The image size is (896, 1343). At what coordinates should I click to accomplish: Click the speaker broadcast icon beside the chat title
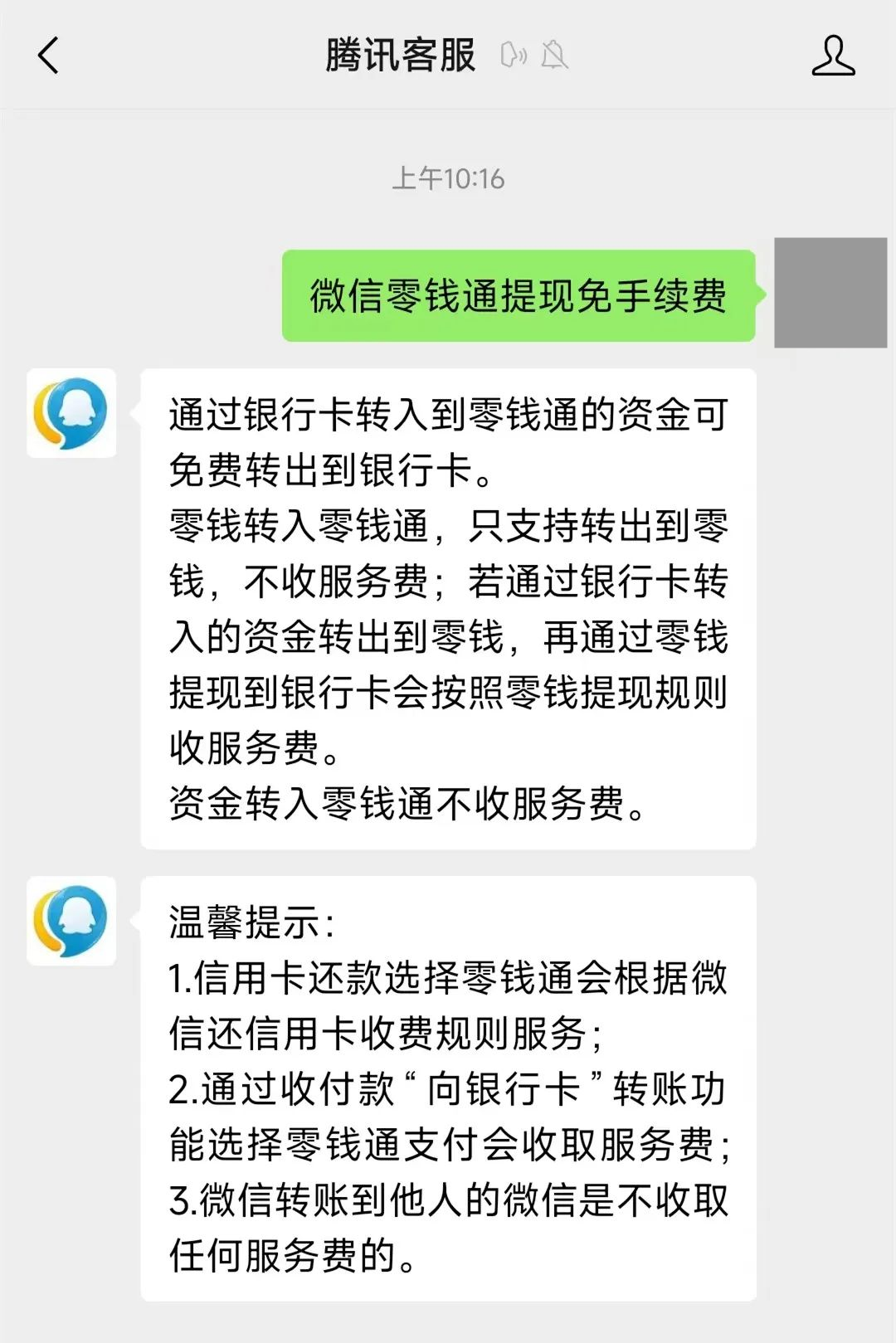pyautogui.click(x=514, y=56)
